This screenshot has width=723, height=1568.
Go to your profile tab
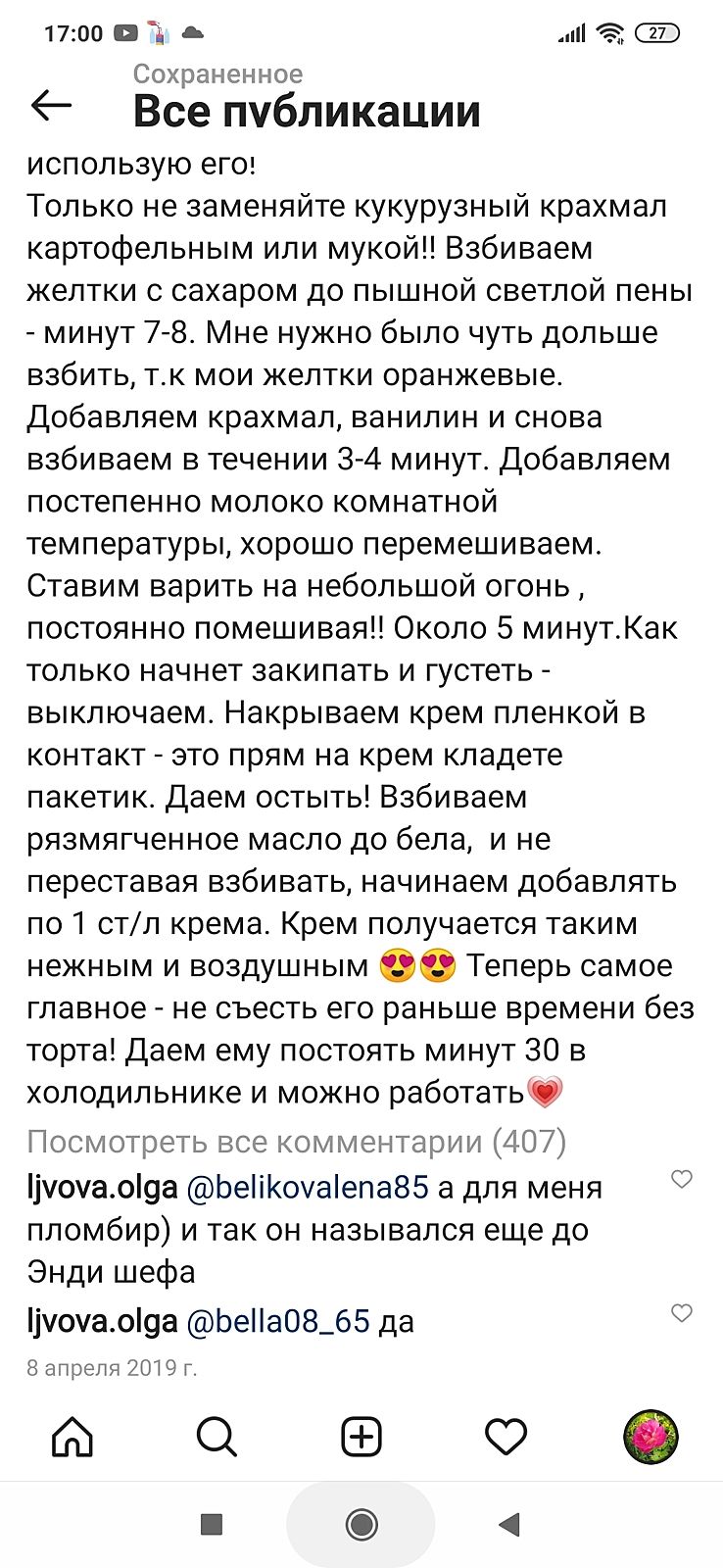click(651, 1438)
